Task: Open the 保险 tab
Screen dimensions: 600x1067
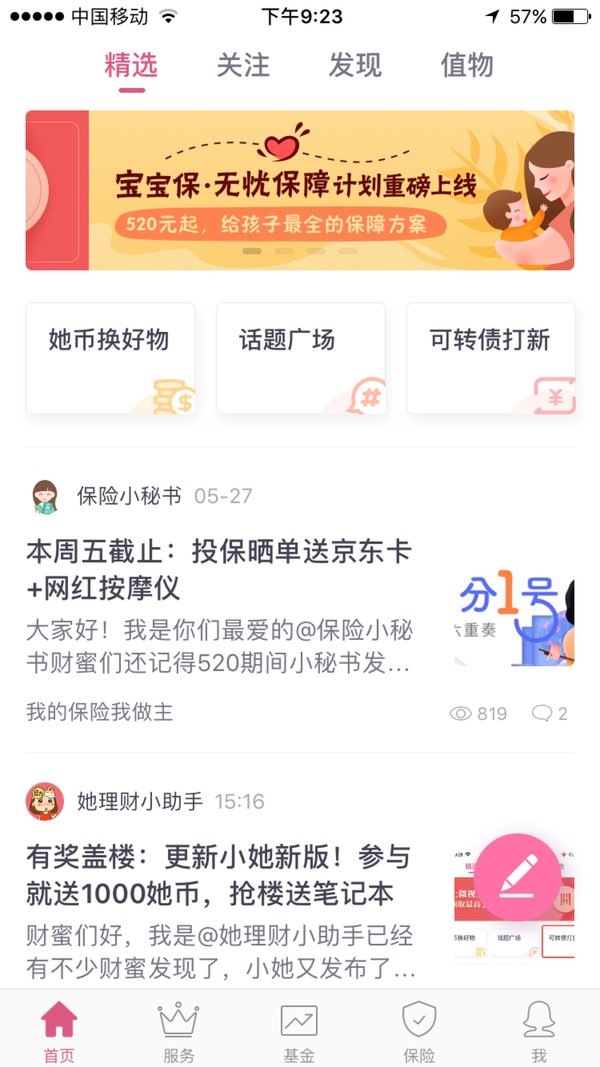Action: [419, 1032]
